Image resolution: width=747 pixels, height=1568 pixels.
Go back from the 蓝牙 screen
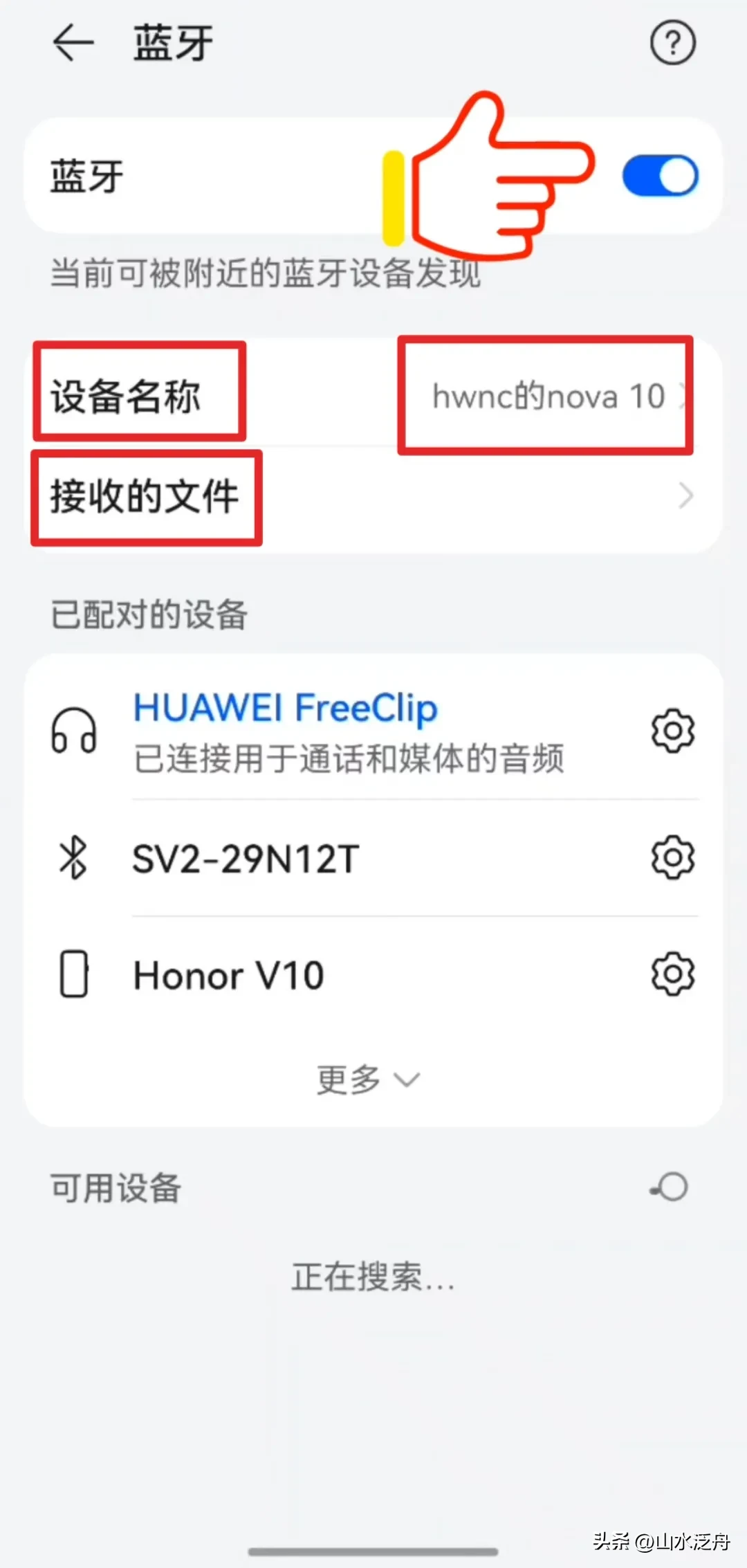(x=73, y=43)
